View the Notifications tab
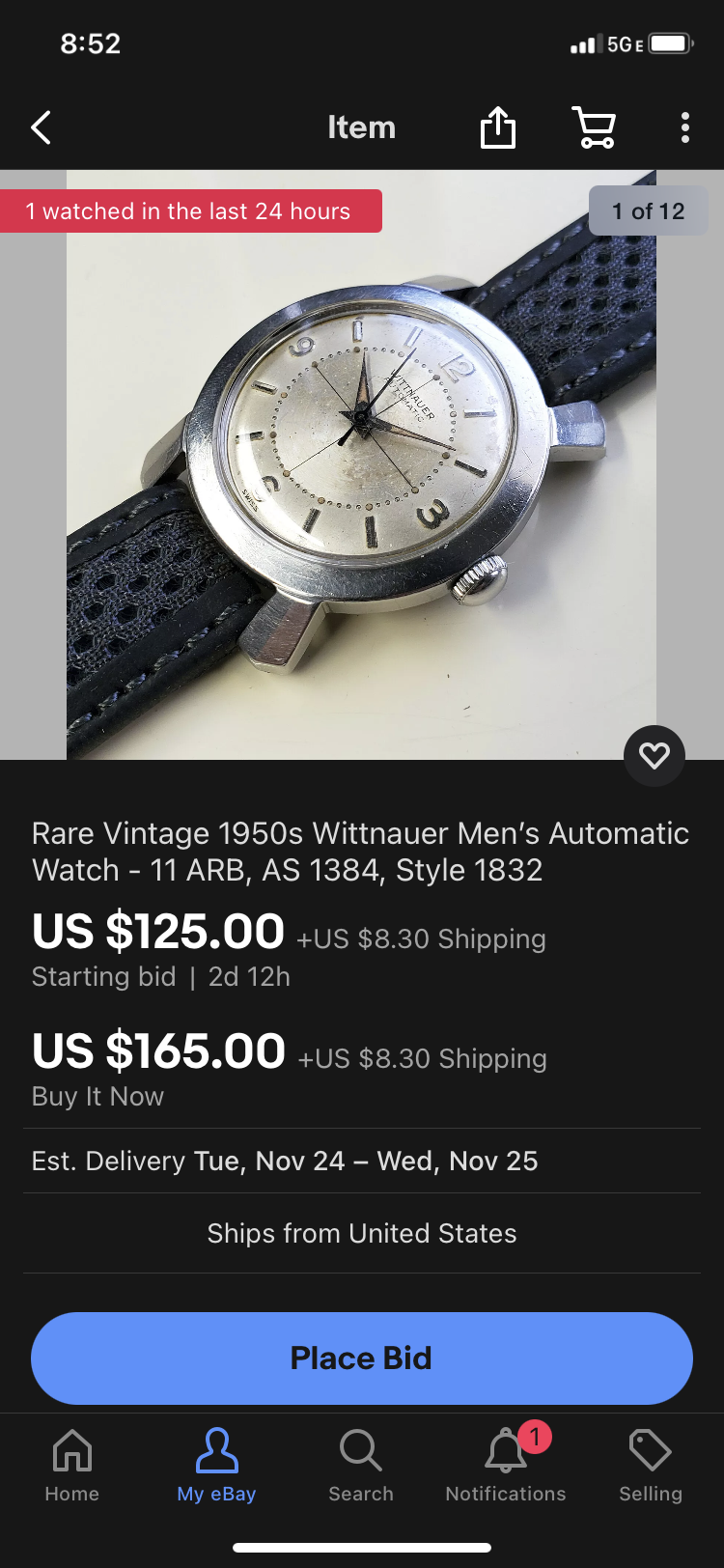Viewport: 724px width, 1568px height. tap(506, 1466)
